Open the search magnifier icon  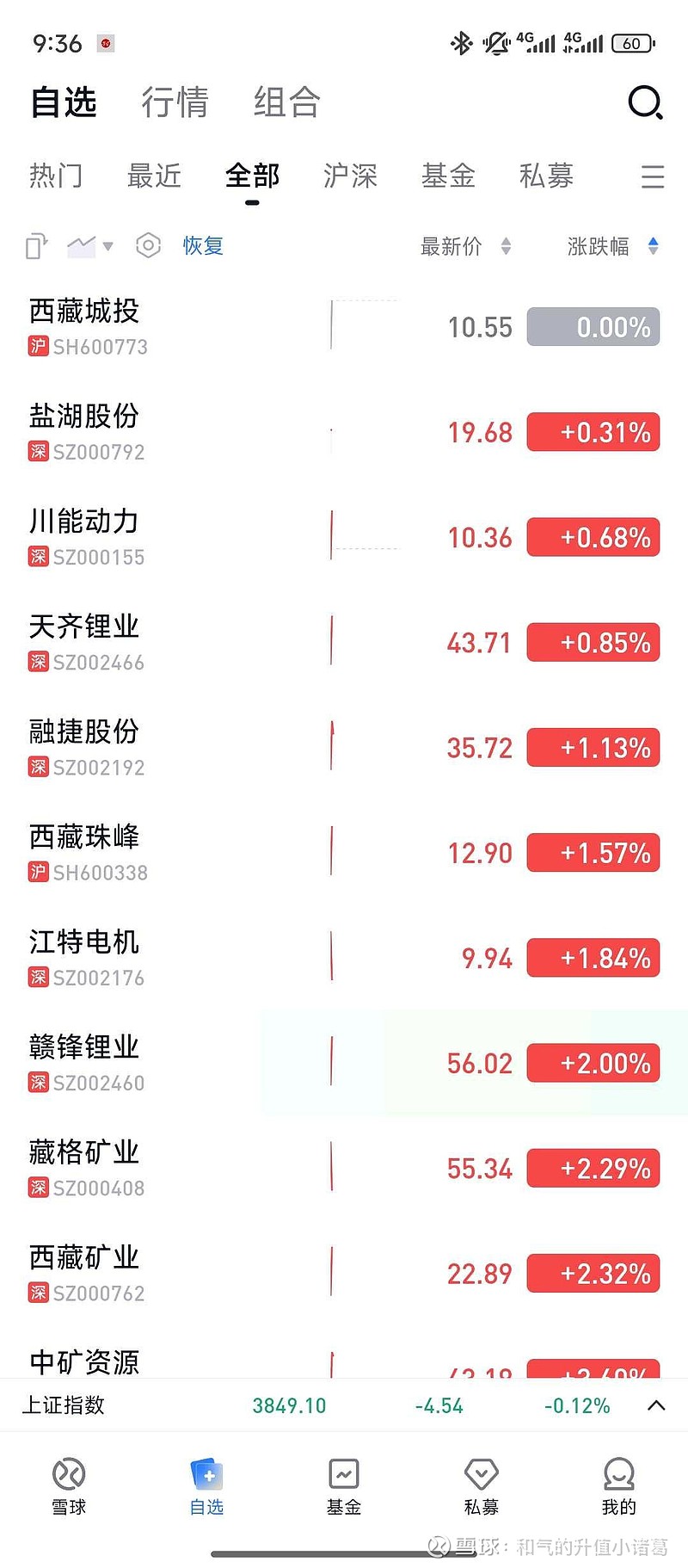[x=645, y=102]
